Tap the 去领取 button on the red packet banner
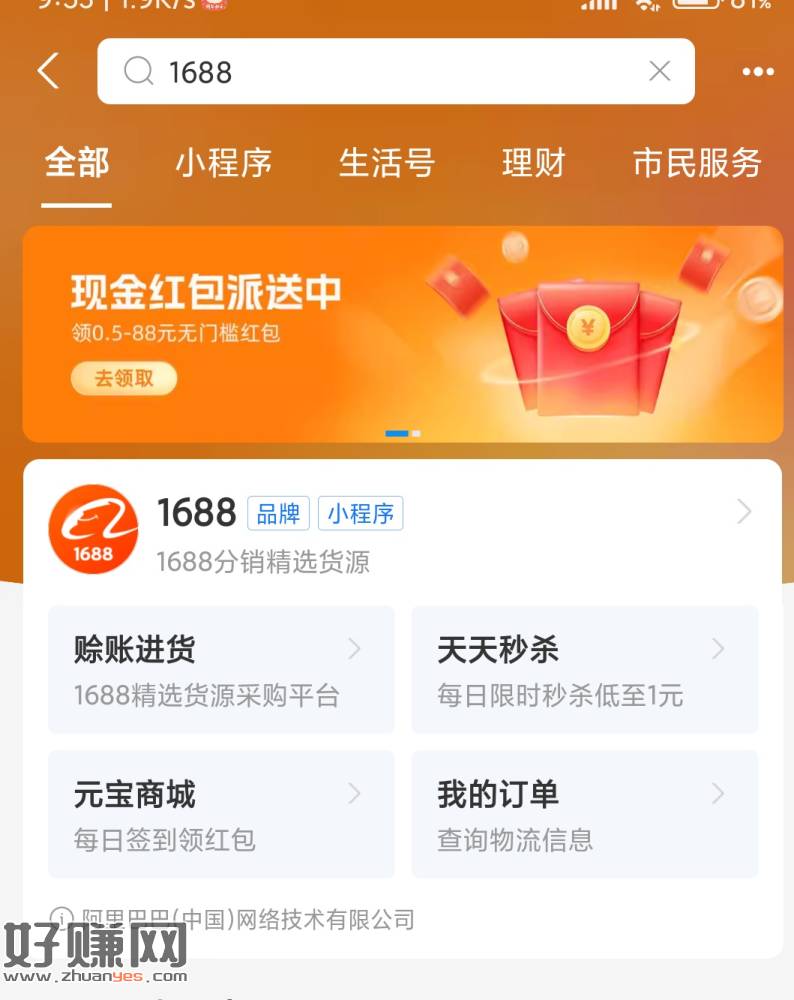794x1000 pixels. pos(124,379)
